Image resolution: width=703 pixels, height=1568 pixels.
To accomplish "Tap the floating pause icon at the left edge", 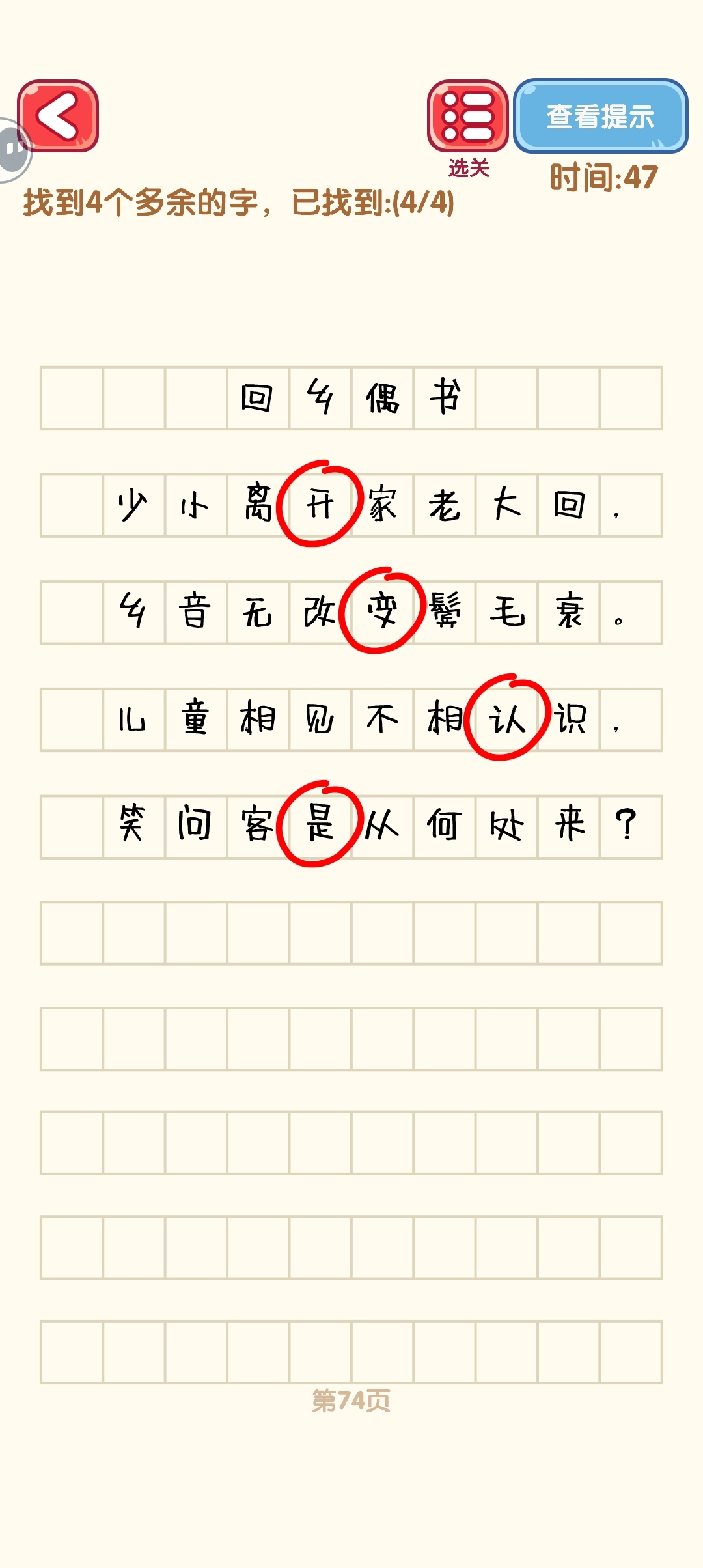I will (13, 150).
